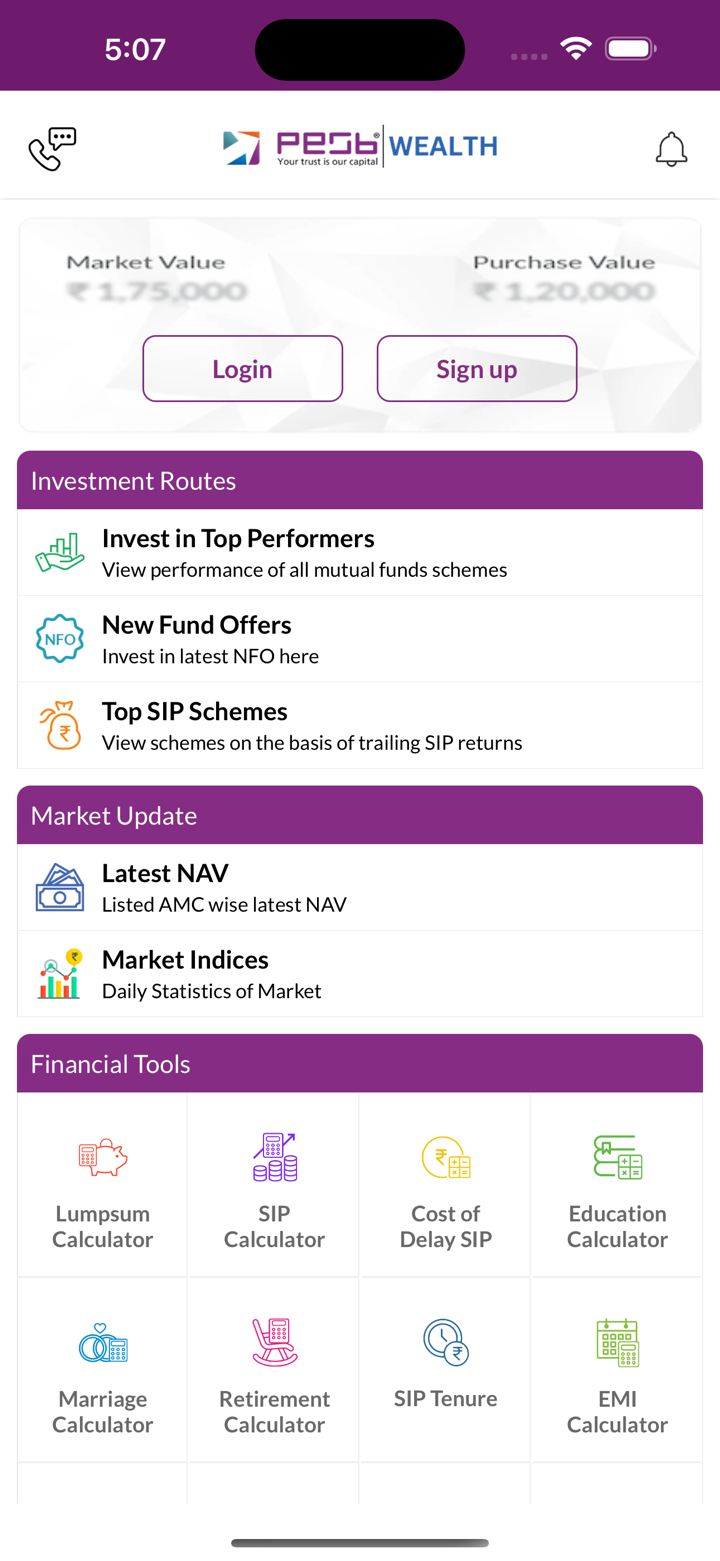This screenshot has height=1561, width=720.
Task: Open the EMI Calculator
Action: (x=617, y=1371)
